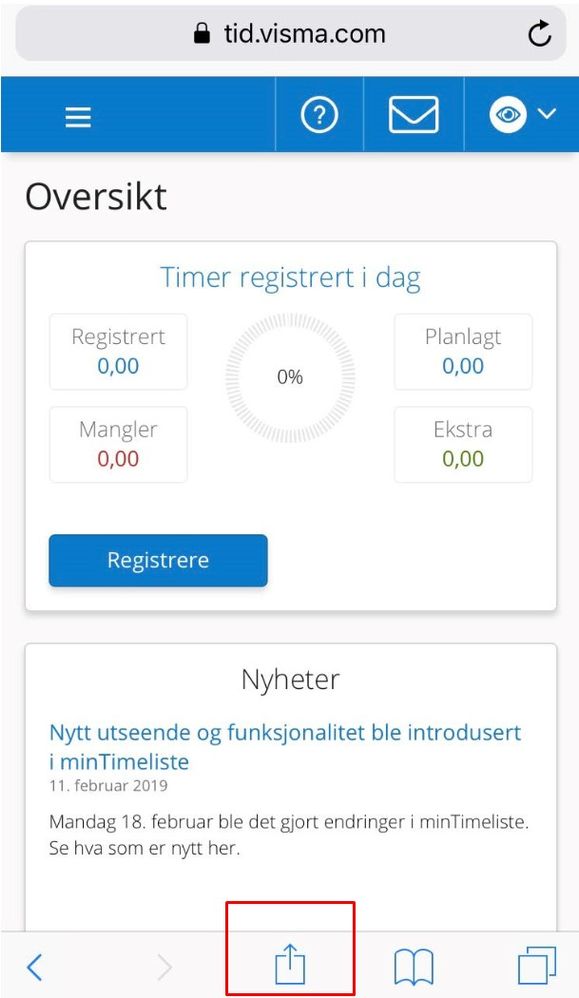Expand the eye profile dropdown
The width and height of the screenshot is (579, 998).
click(x=522, y=115)
